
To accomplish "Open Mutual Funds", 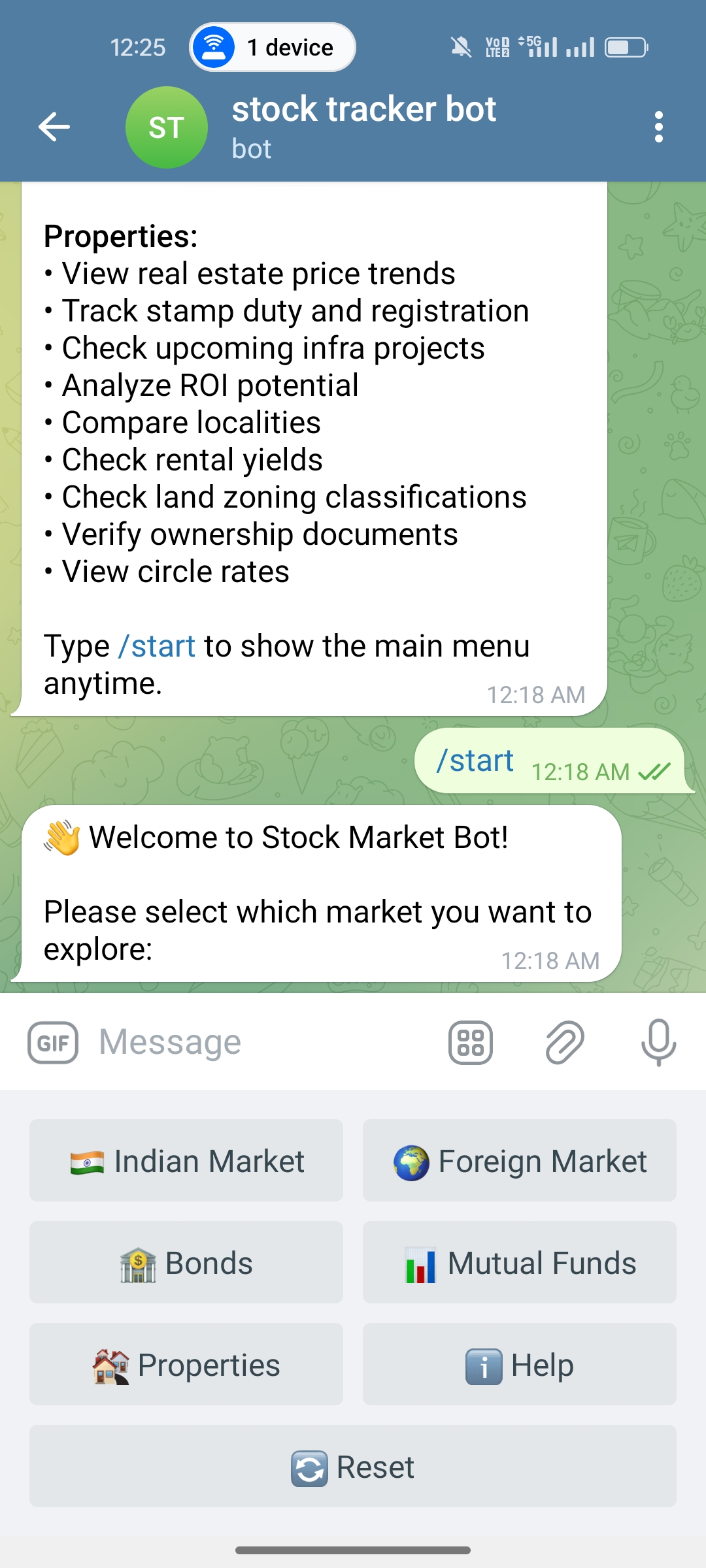I will coord(520,1263).
